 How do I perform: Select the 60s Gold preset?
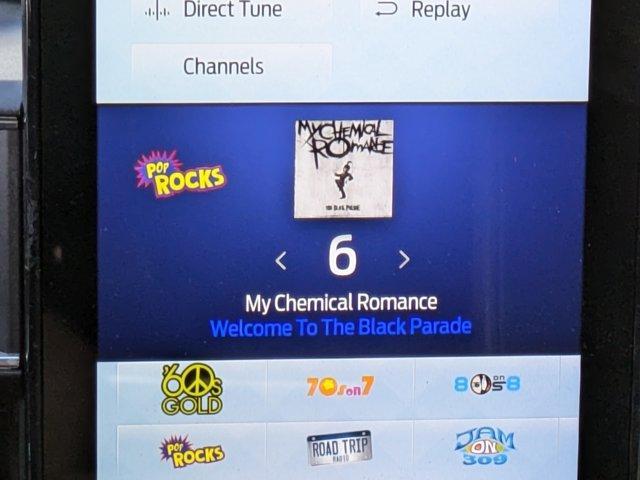pyautogui.click(x=191, y=388)
